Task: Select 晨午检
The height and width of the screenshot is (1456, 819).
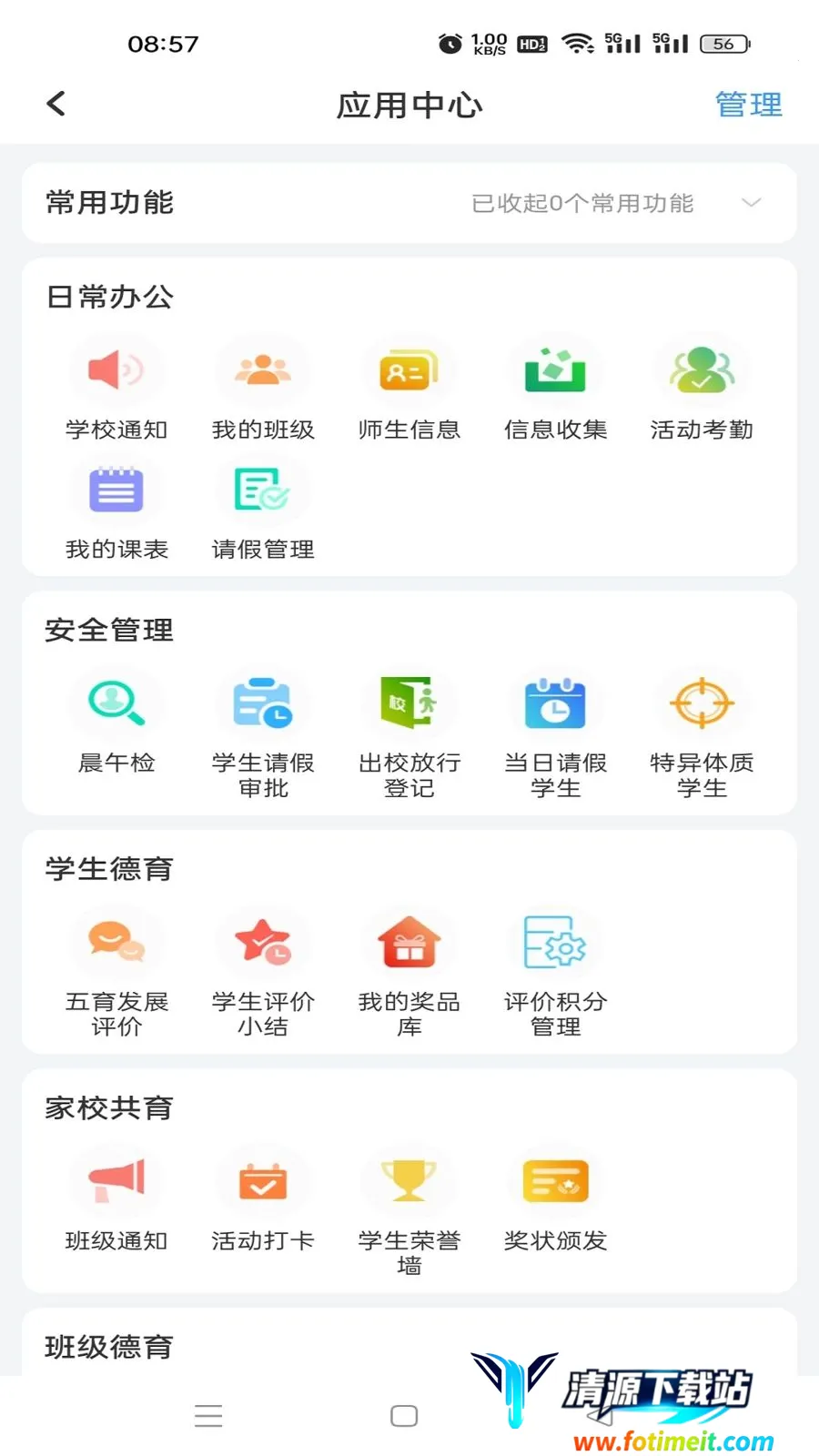Action: (116, 723)
